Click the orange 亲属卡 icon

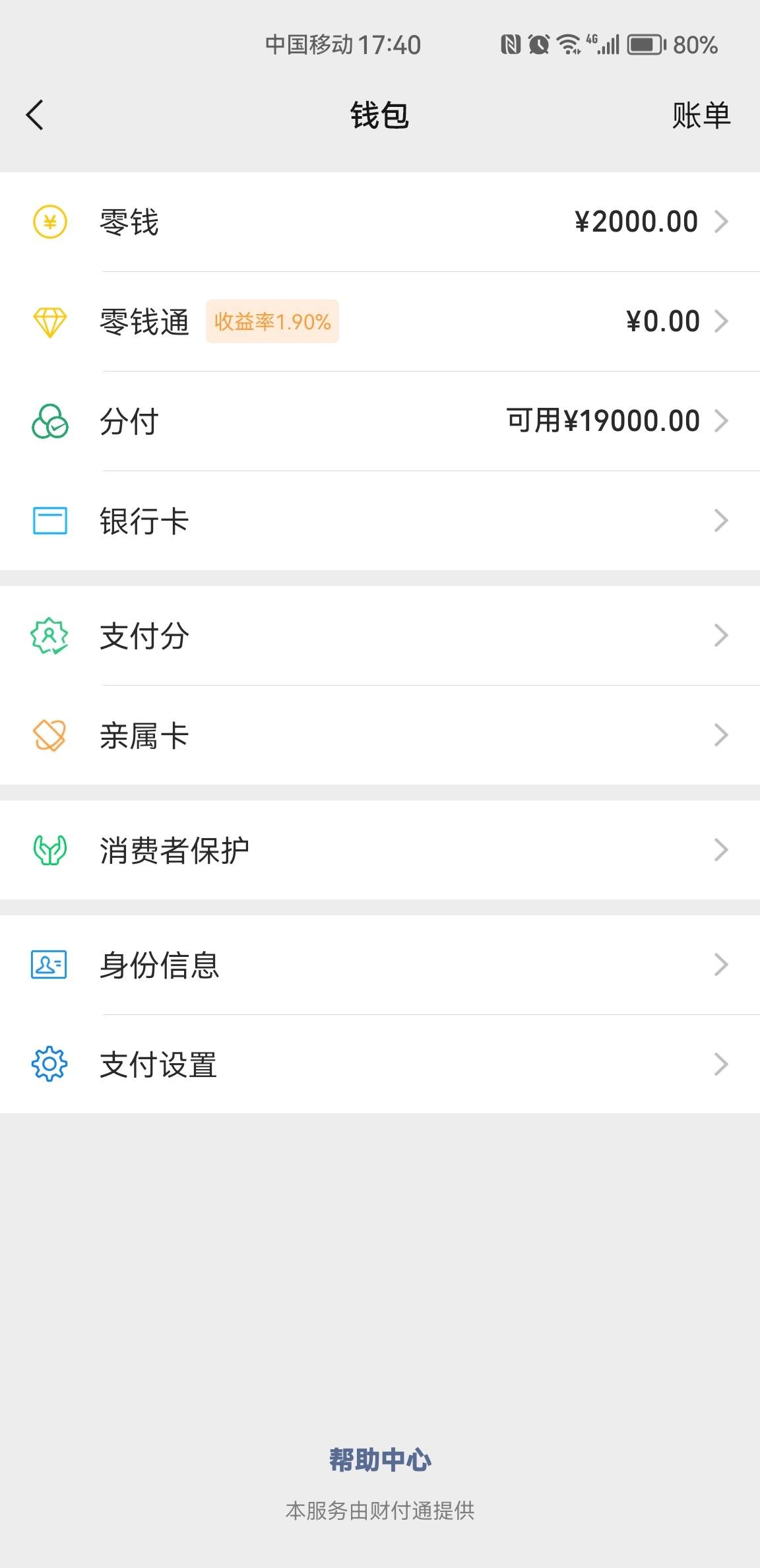pyautogui.click(x=49, y=736)
